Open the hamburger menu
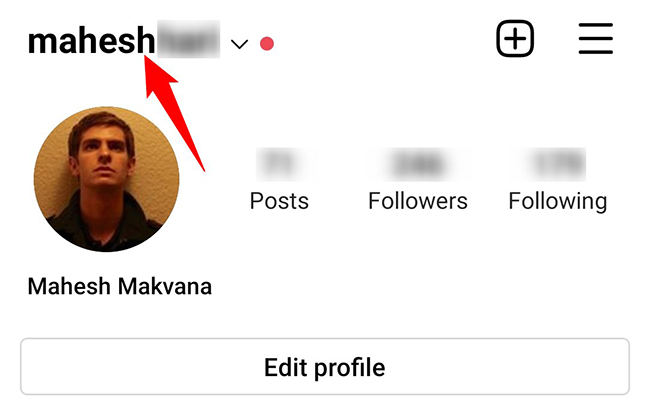Image resolution: width=650 pixels, height=408 pixels. [595, 39]
